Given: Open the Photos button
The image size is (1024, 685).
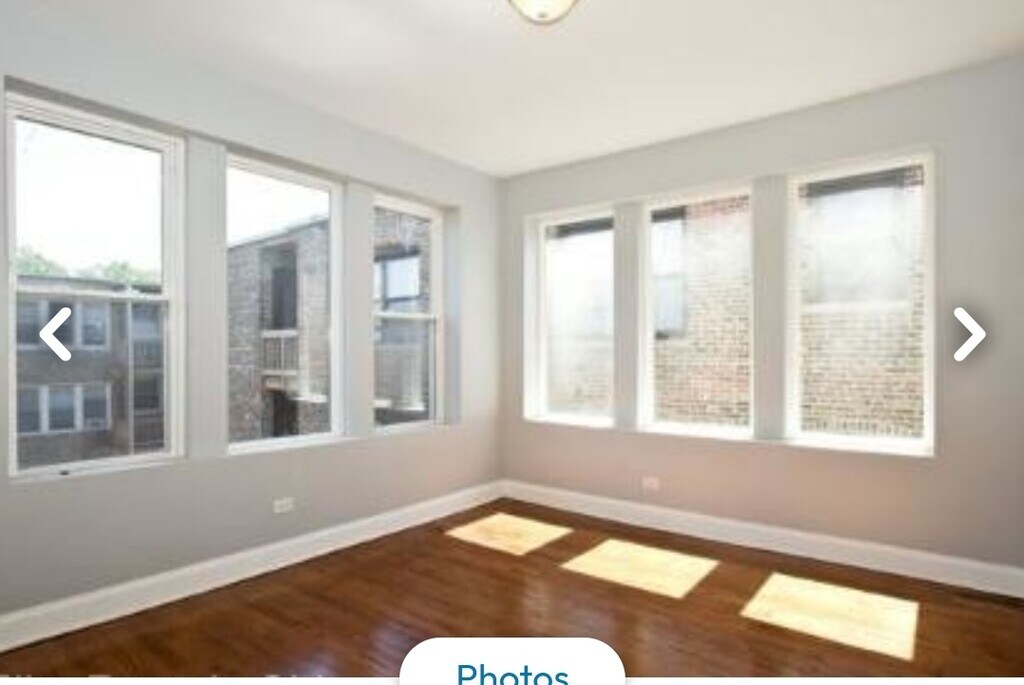Looking at the screenshot, I should [x=512, y=670].
